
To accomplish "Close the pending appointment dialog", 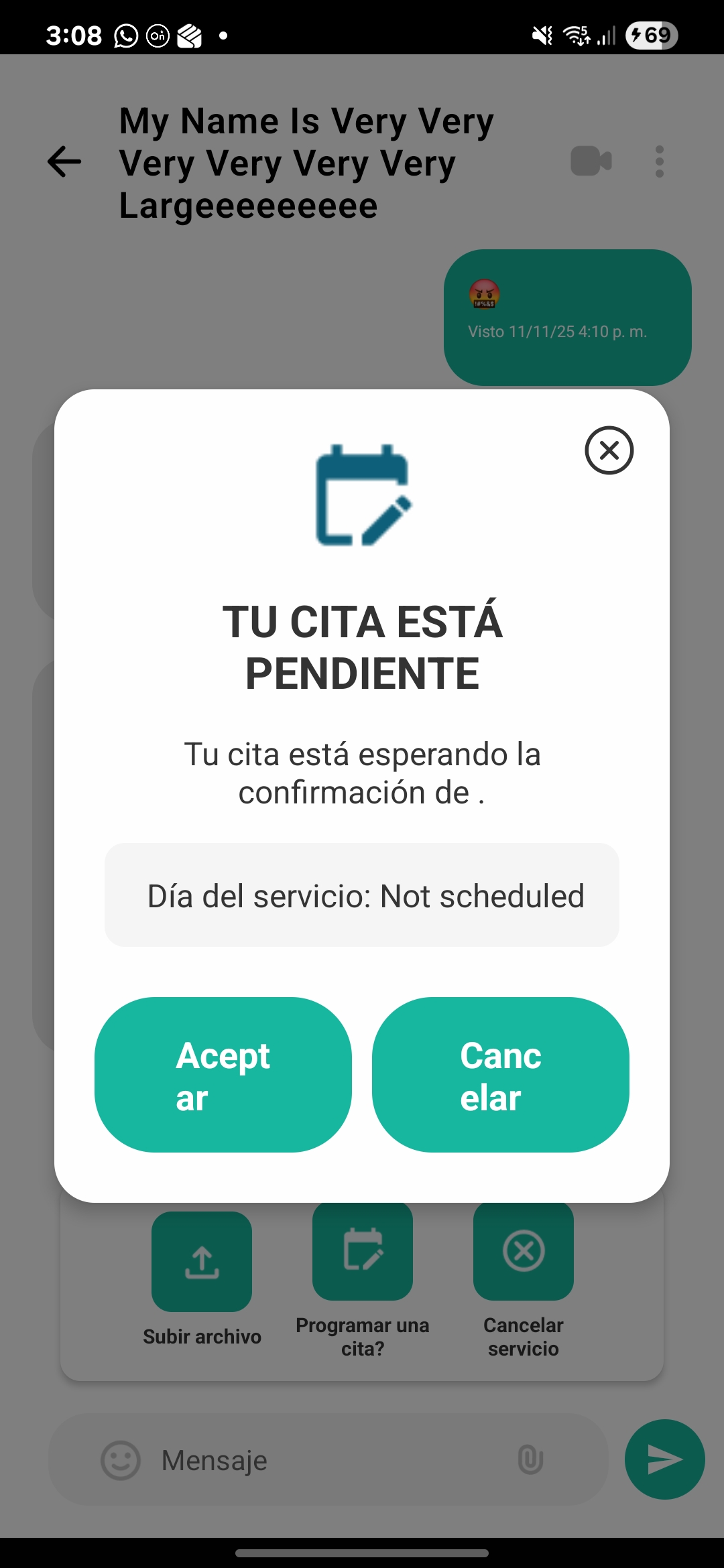I will [x=609, y=450].
